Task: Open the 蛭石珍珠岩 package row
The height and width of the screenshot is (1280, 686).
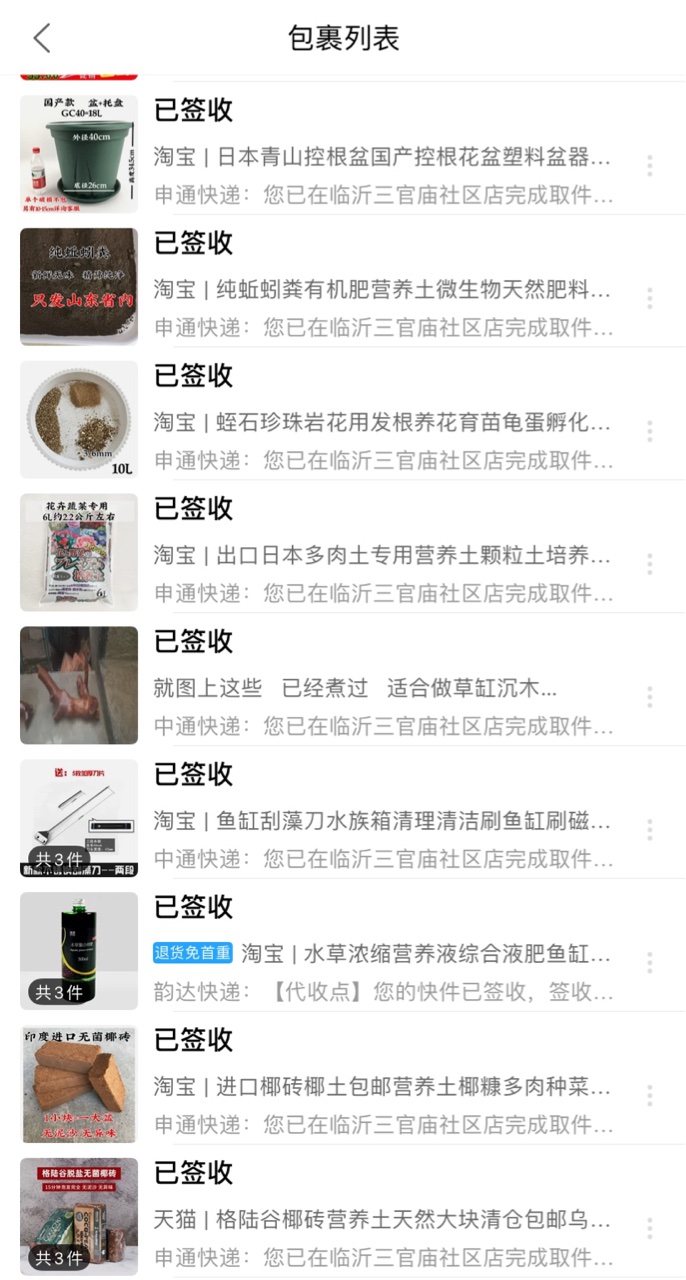Action: pos(343,419)
